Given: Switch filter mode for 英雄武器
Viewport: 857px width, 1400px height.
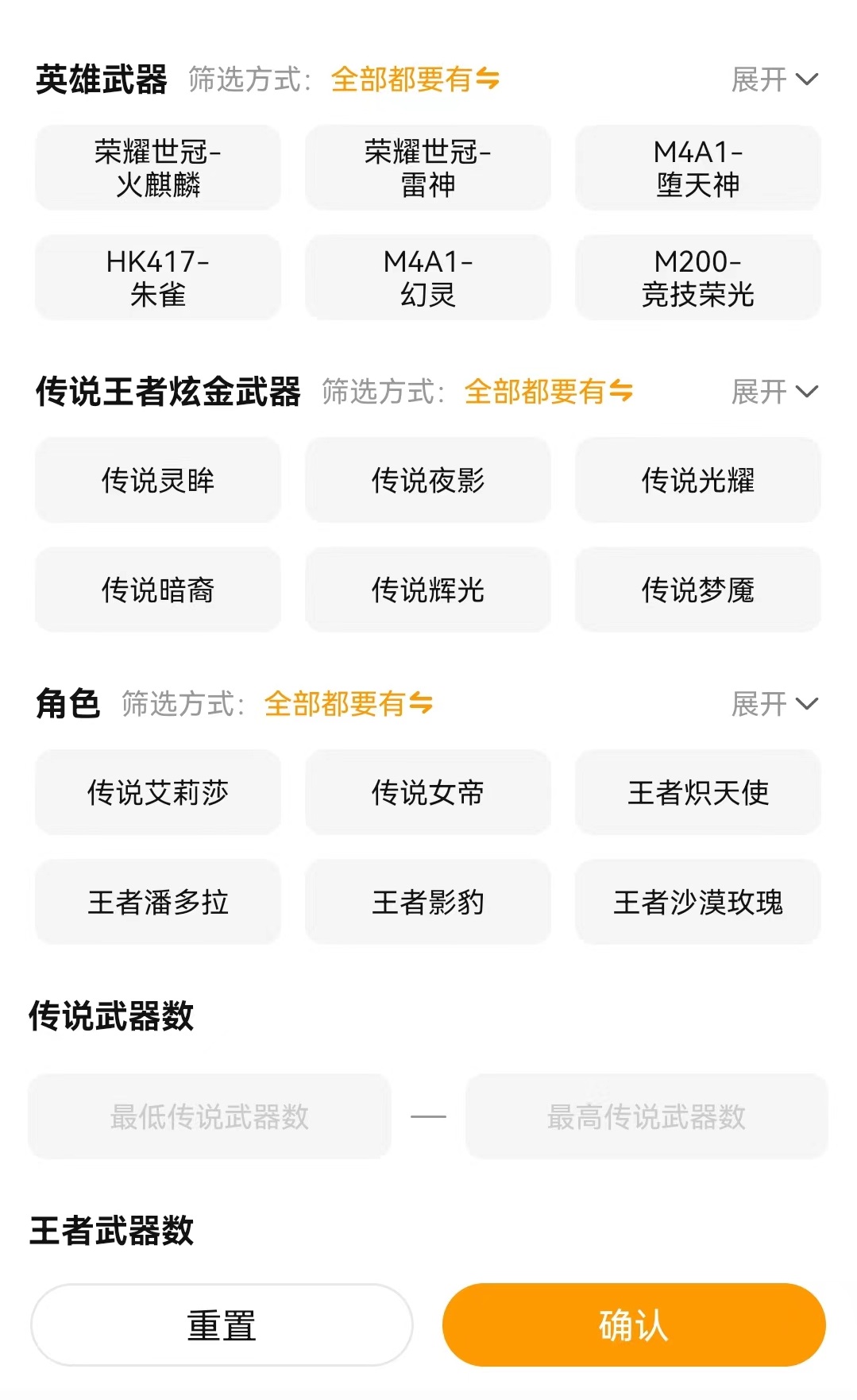Looking at the screenshot, I should click(415, 79).
